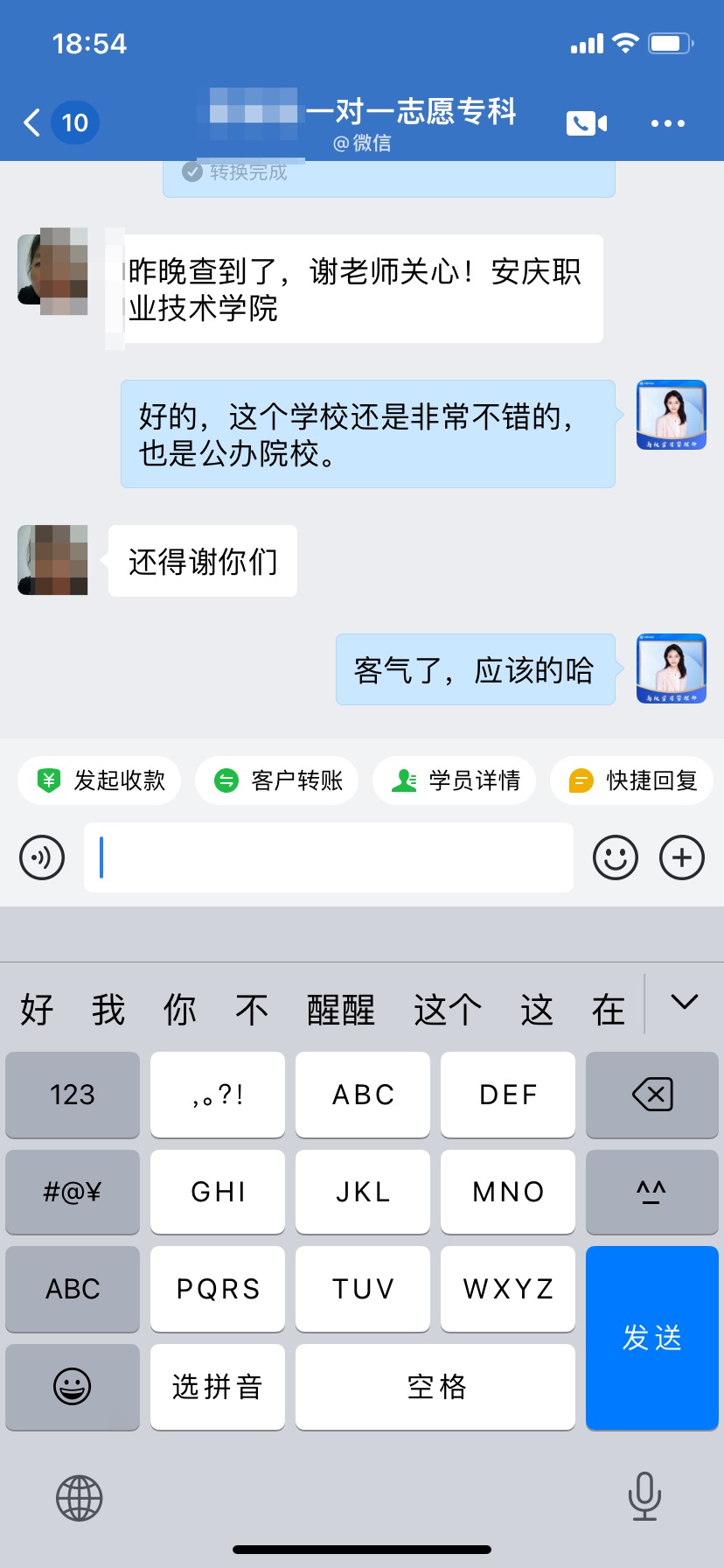Viewport: 724px width, 1568px height.
Task: Hit the keyboard backspace key
Action: [652, 1094]
